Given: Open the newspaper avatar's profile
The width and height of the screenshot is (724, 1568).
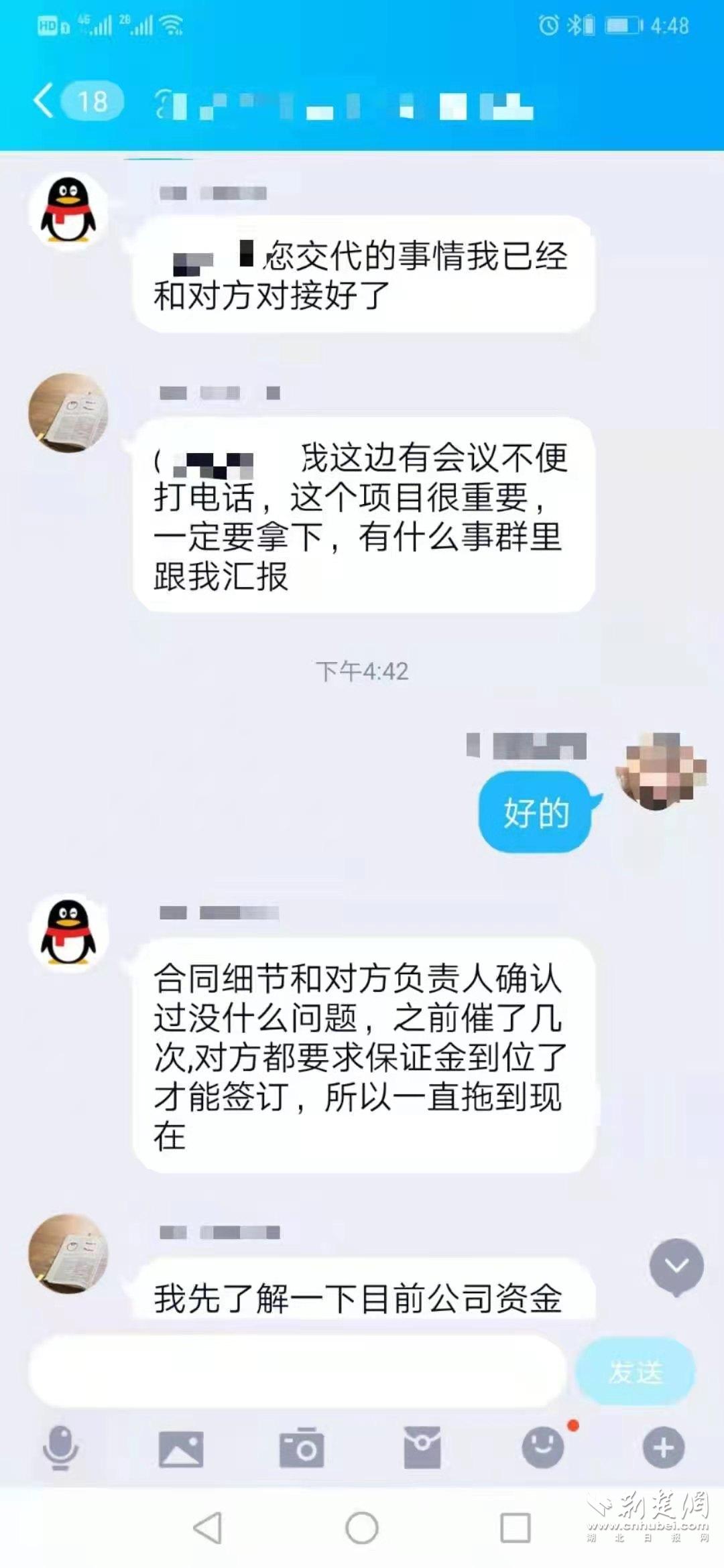Looking at the screenshot, I should point(68,411).
